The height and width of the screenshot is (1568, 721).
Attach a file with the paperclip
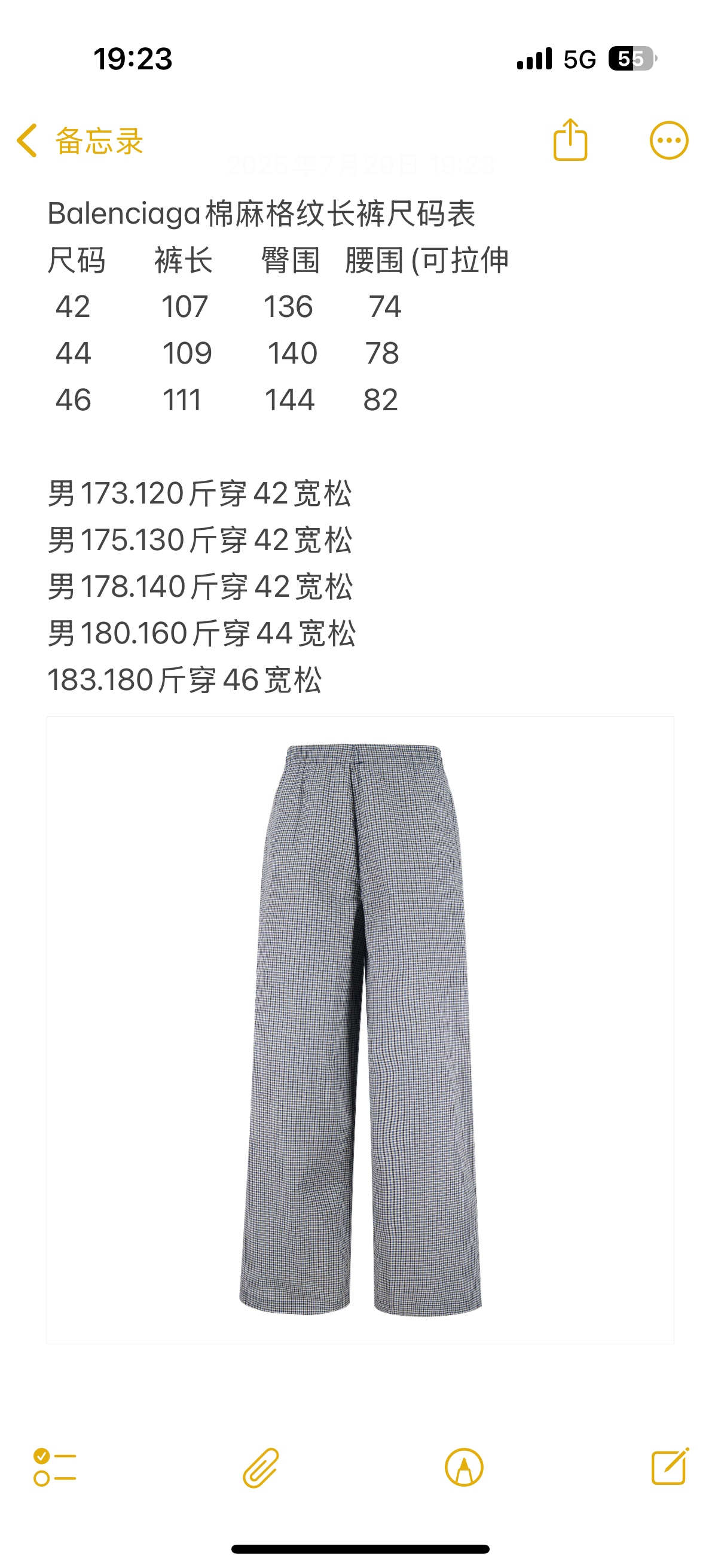click(x=261, y=1468)
